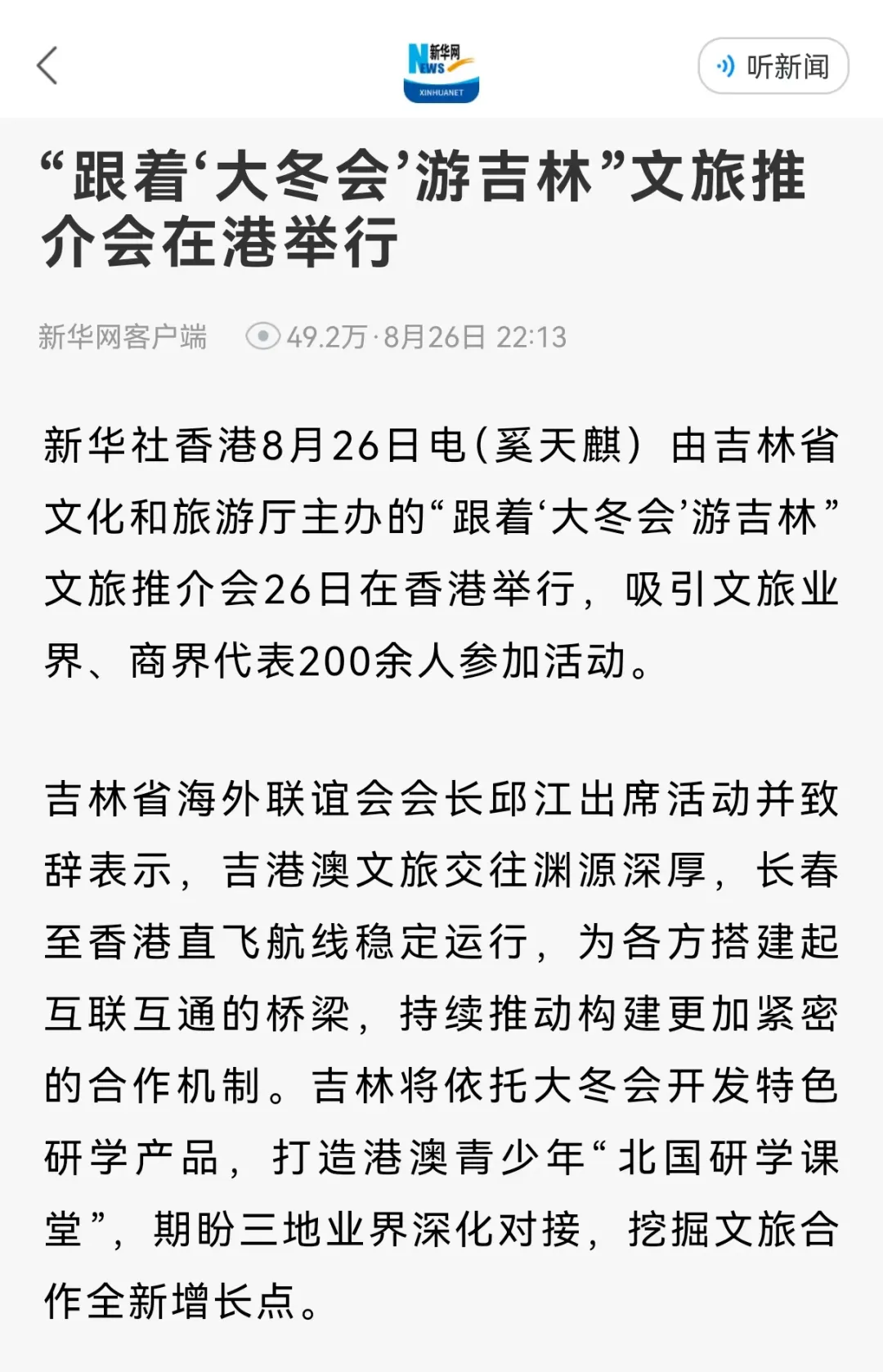
Task: Tap the 听新闻 listen button
Action: [773, 65]
